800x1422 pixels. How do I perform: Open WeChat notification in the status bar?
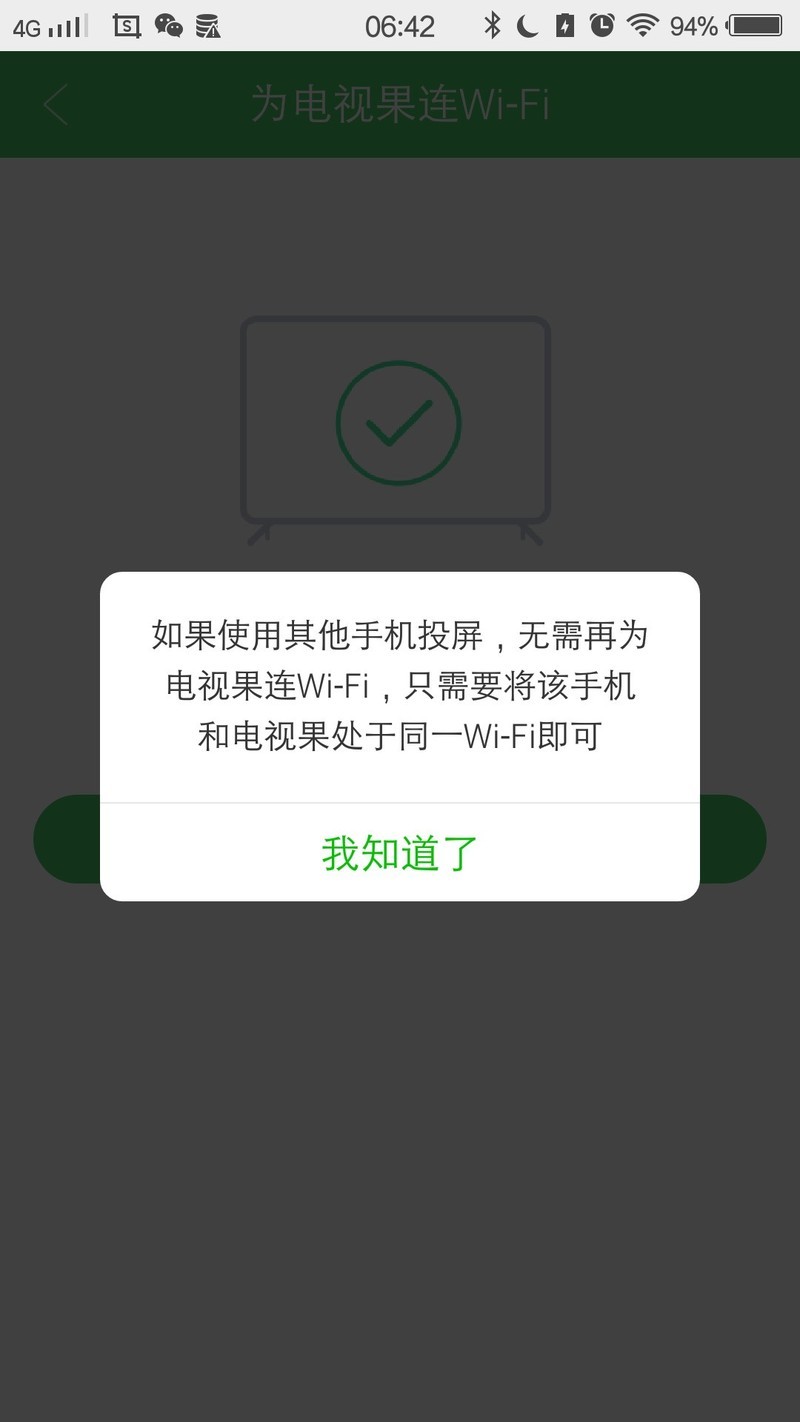168,25
